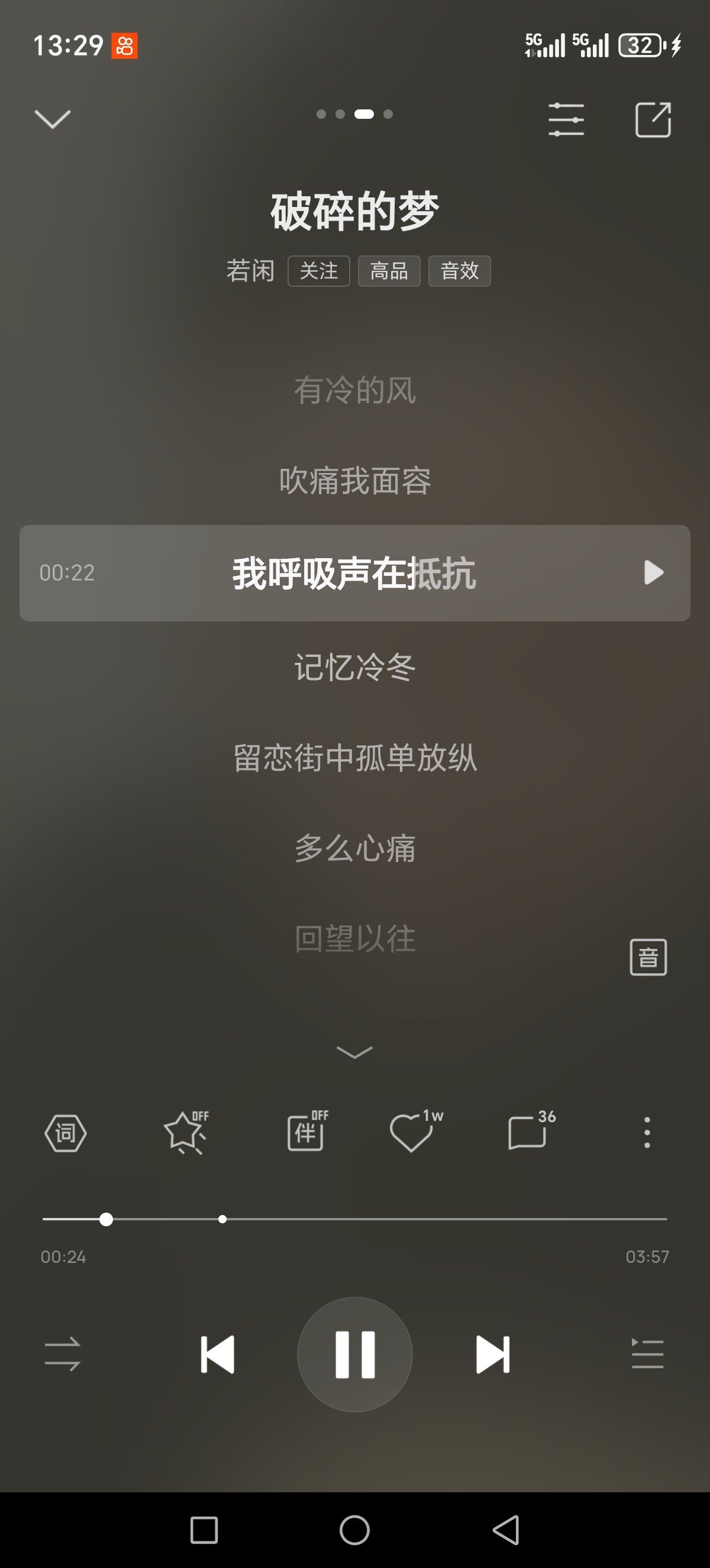This screenshot has width=710, height=1568.
Task: Tap the 音 translation icon beside lyrics
Action: pyautogui.click(x=648, y=957)
